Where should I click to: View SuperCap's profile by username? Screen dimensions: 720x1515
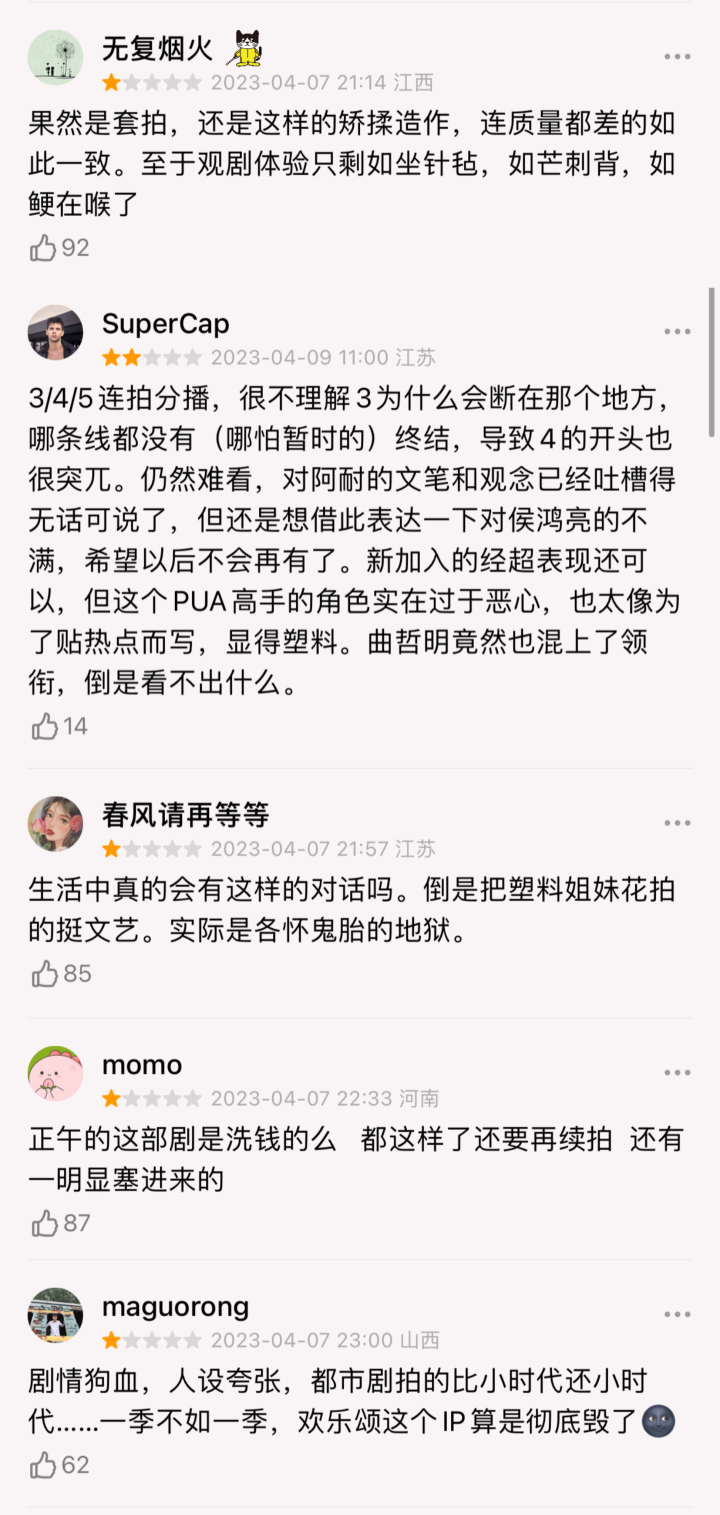pos(165,324)
